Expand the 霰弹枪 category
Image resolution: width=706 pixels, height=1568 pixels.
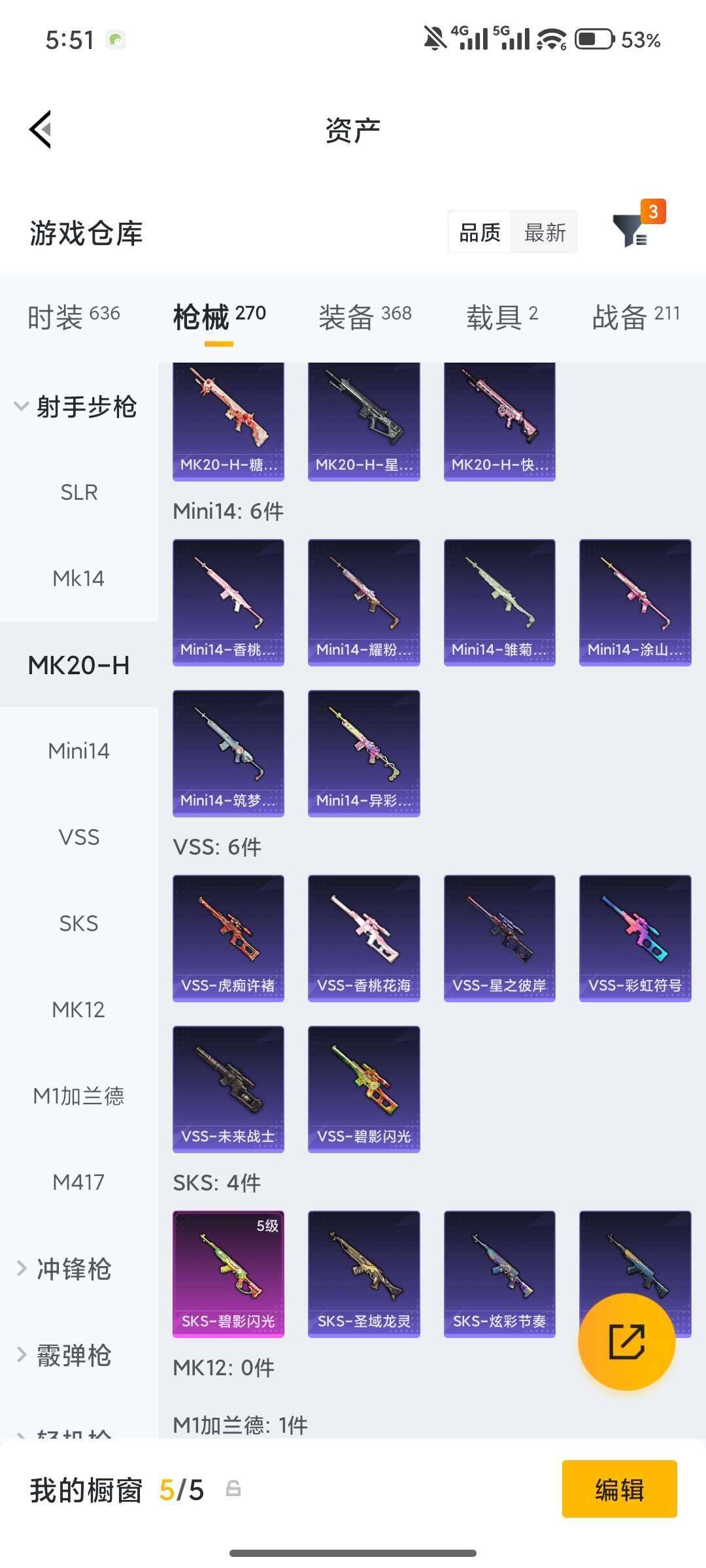[65, 1355]
